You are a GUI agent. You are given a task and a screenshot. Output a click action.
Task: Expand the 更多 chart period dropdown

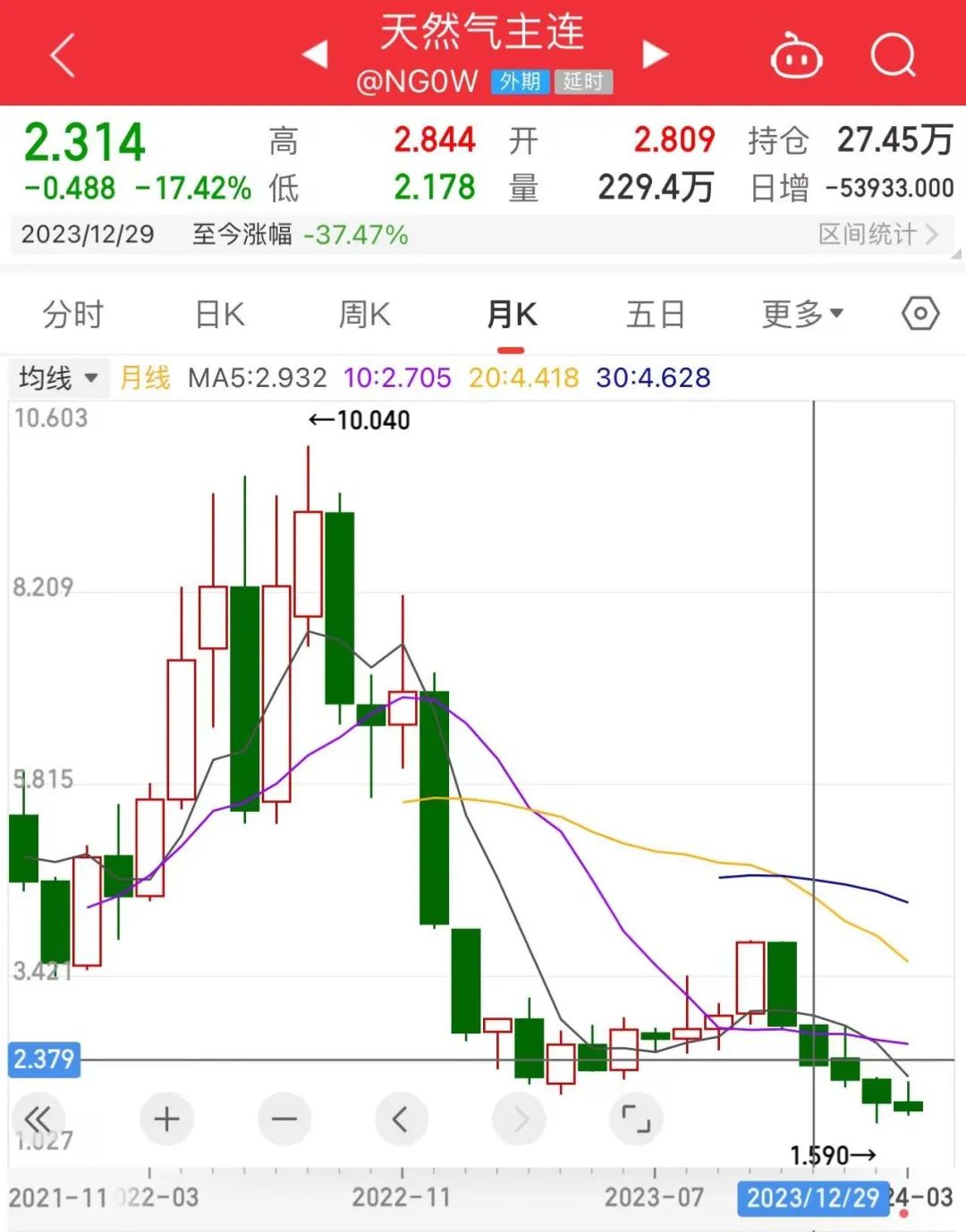coord(802,315)
